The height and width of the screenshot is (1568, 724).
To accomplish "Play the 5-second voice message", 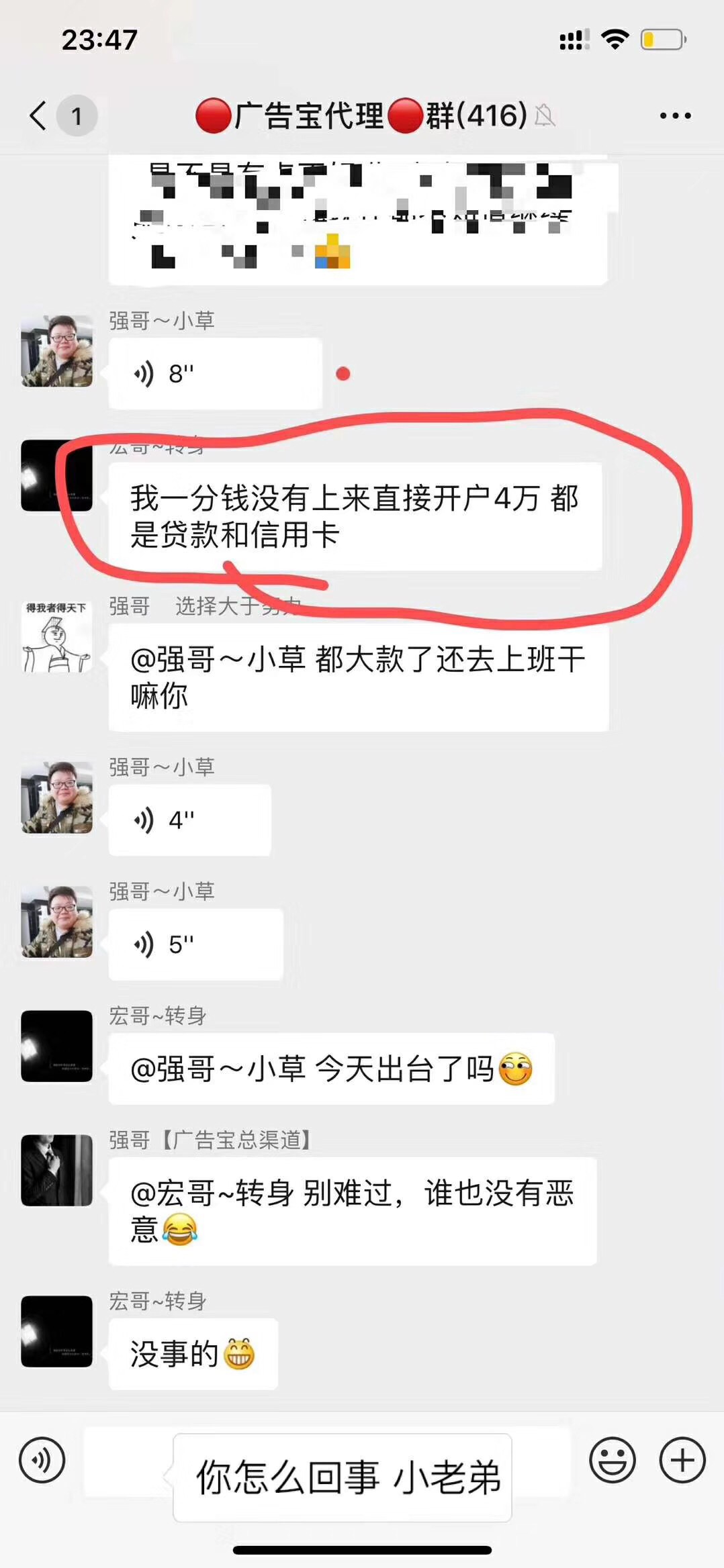I will click(195, 944).
